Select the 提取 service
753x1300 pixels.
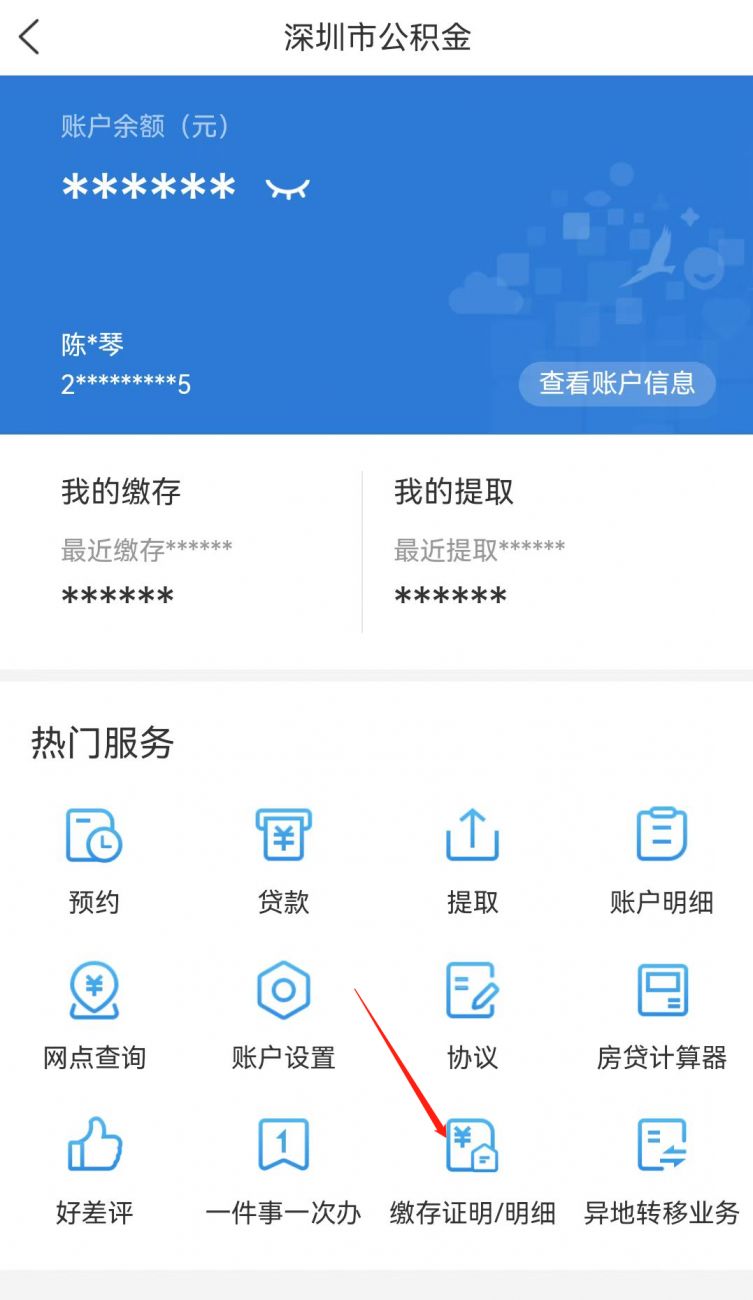pyautogui.click(x=472, y=860)
